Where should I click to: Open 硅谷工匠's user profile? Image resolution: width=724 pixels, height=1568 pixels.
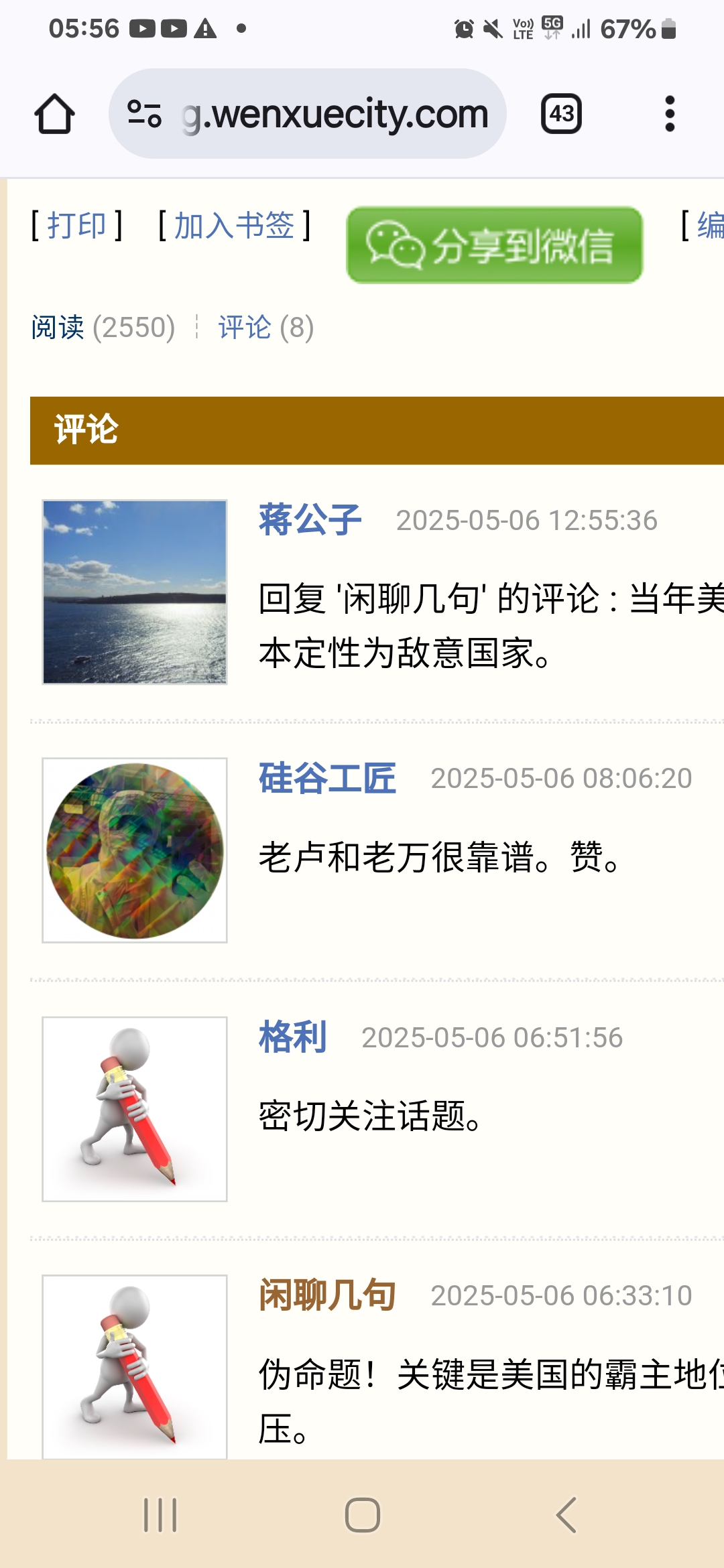327,778
